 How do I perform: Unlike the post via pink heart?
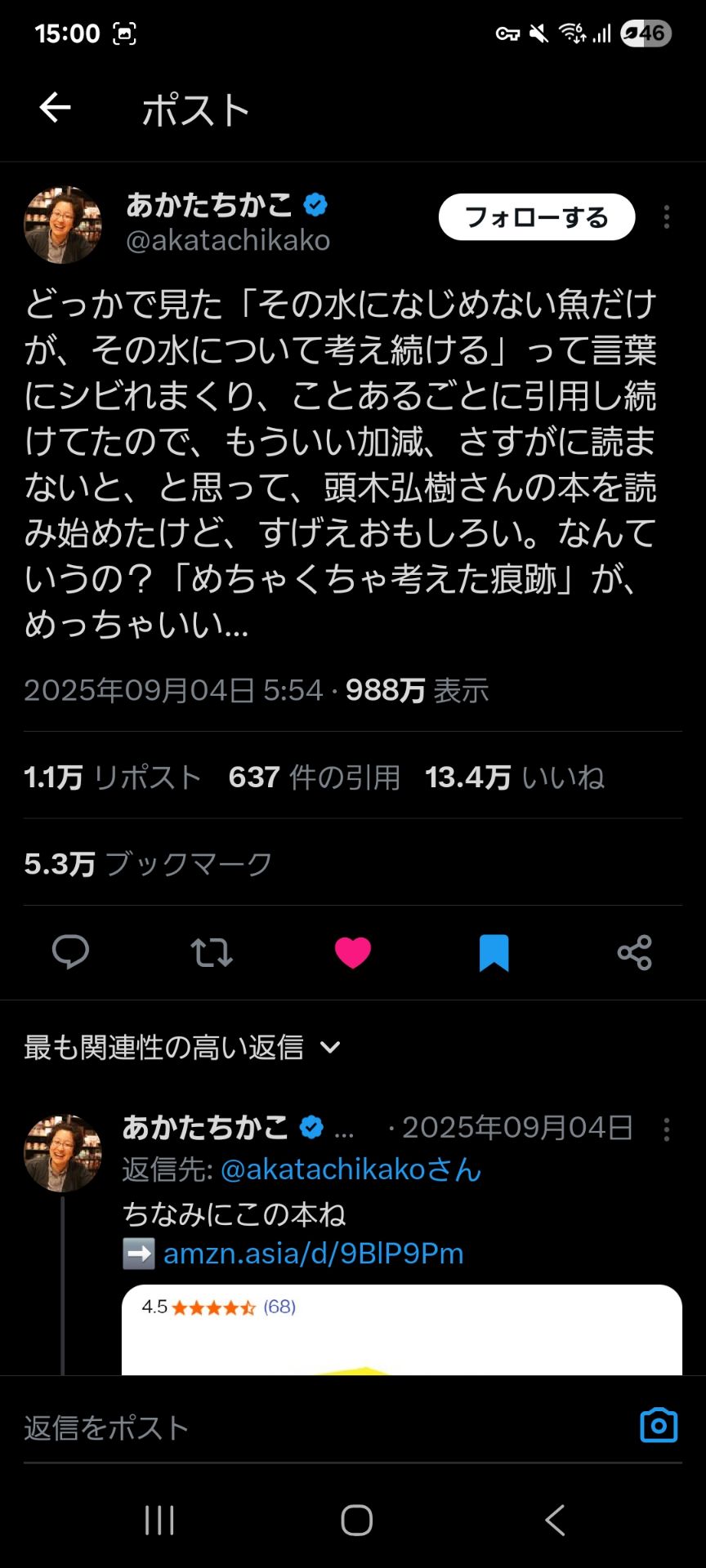click(x=352, y=952)
